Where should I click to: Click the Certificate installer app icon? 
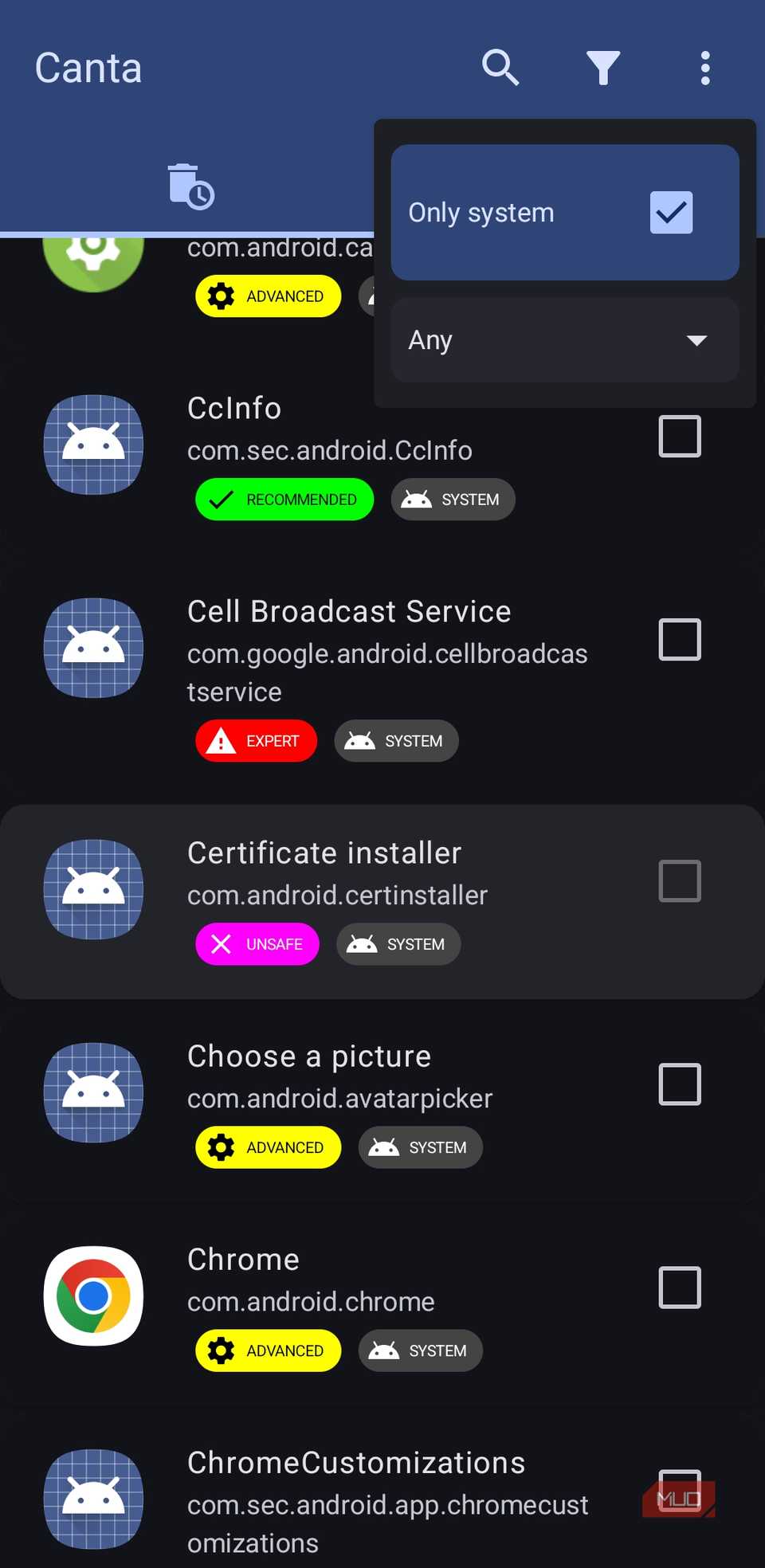[x=93, y=888]
